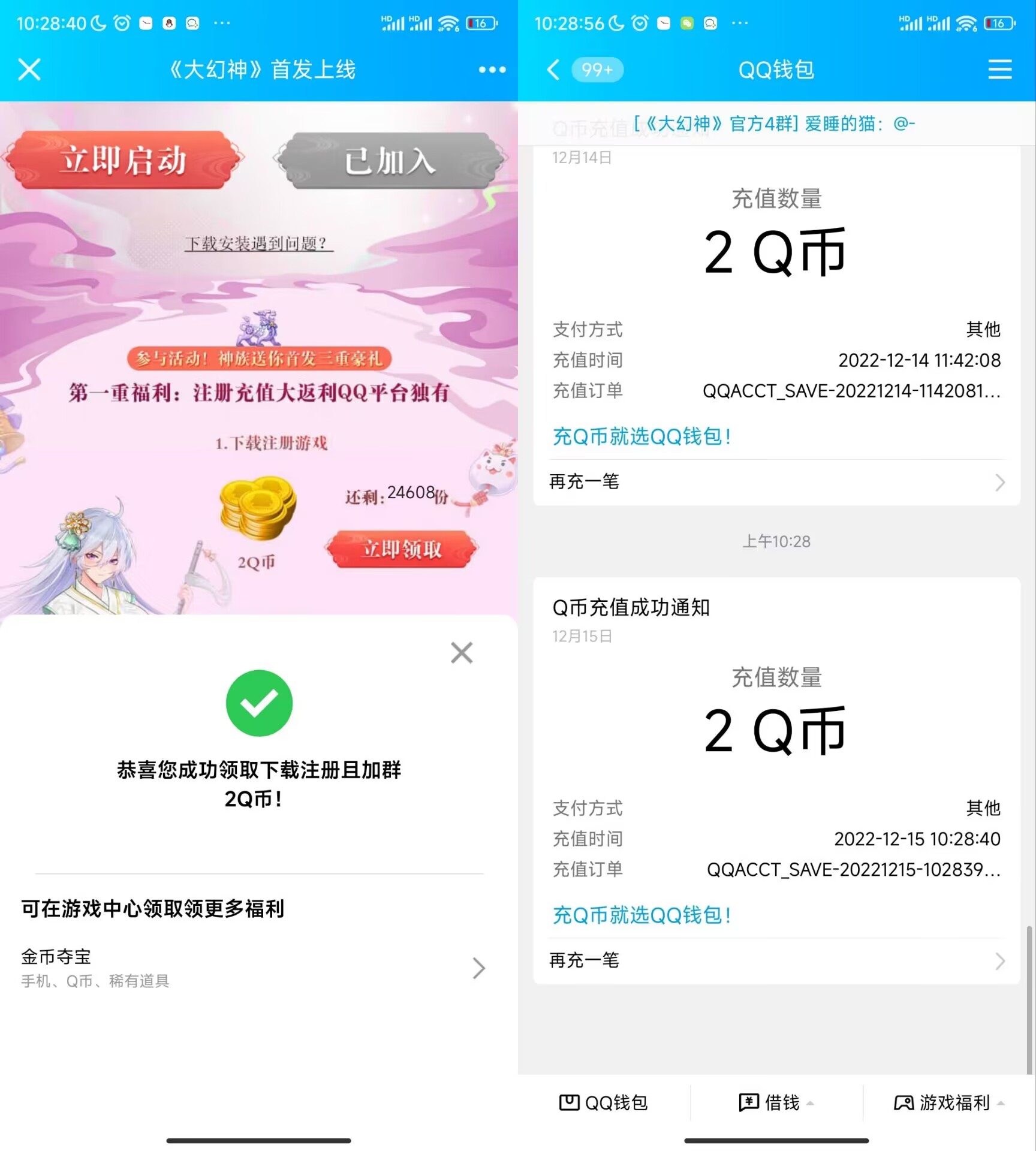Tap 再充一笔 under the 12月14日 recharge

776,482
